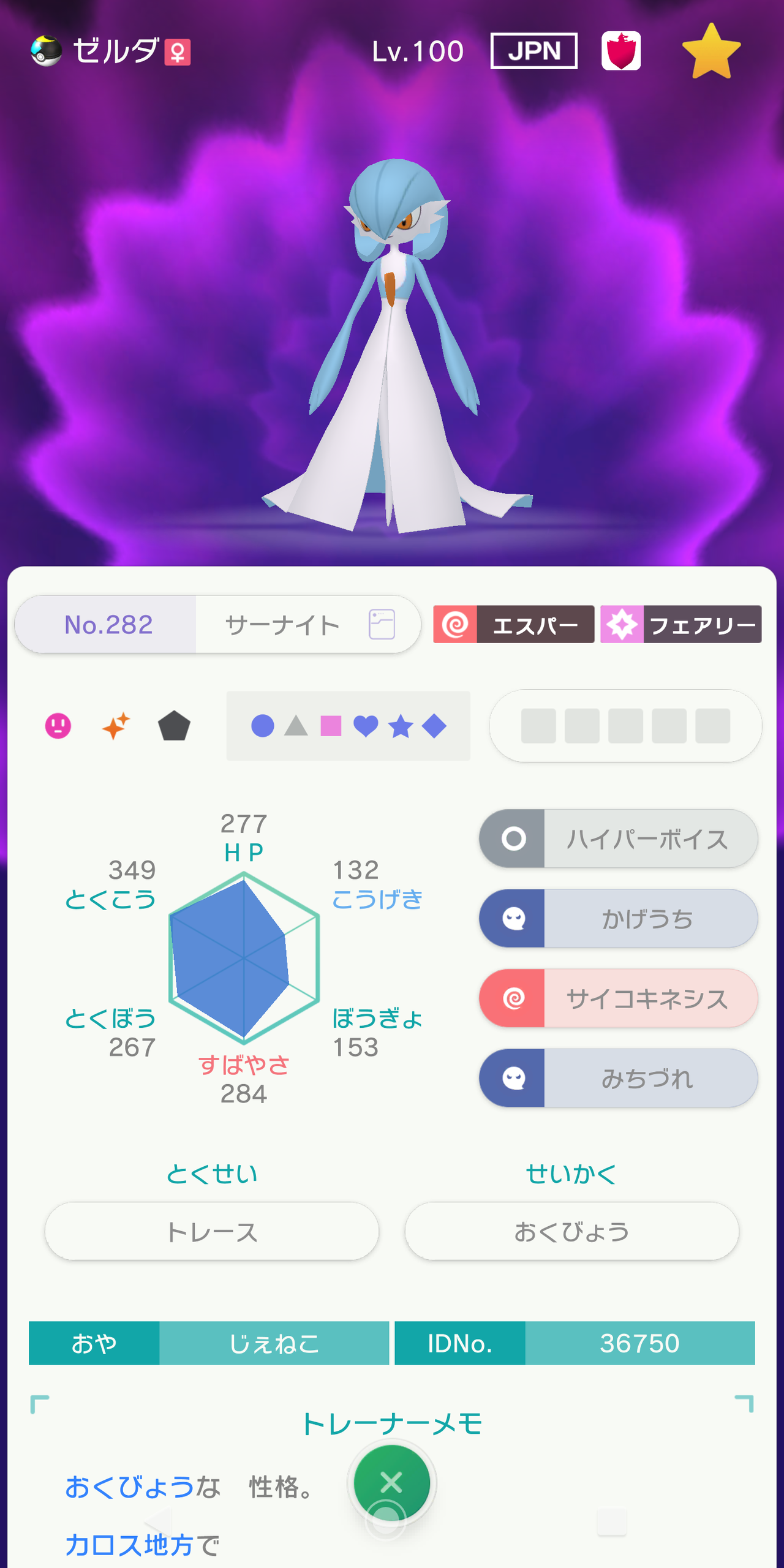
Task: Click the pink expression mark icon
Action: click(58, 725)
